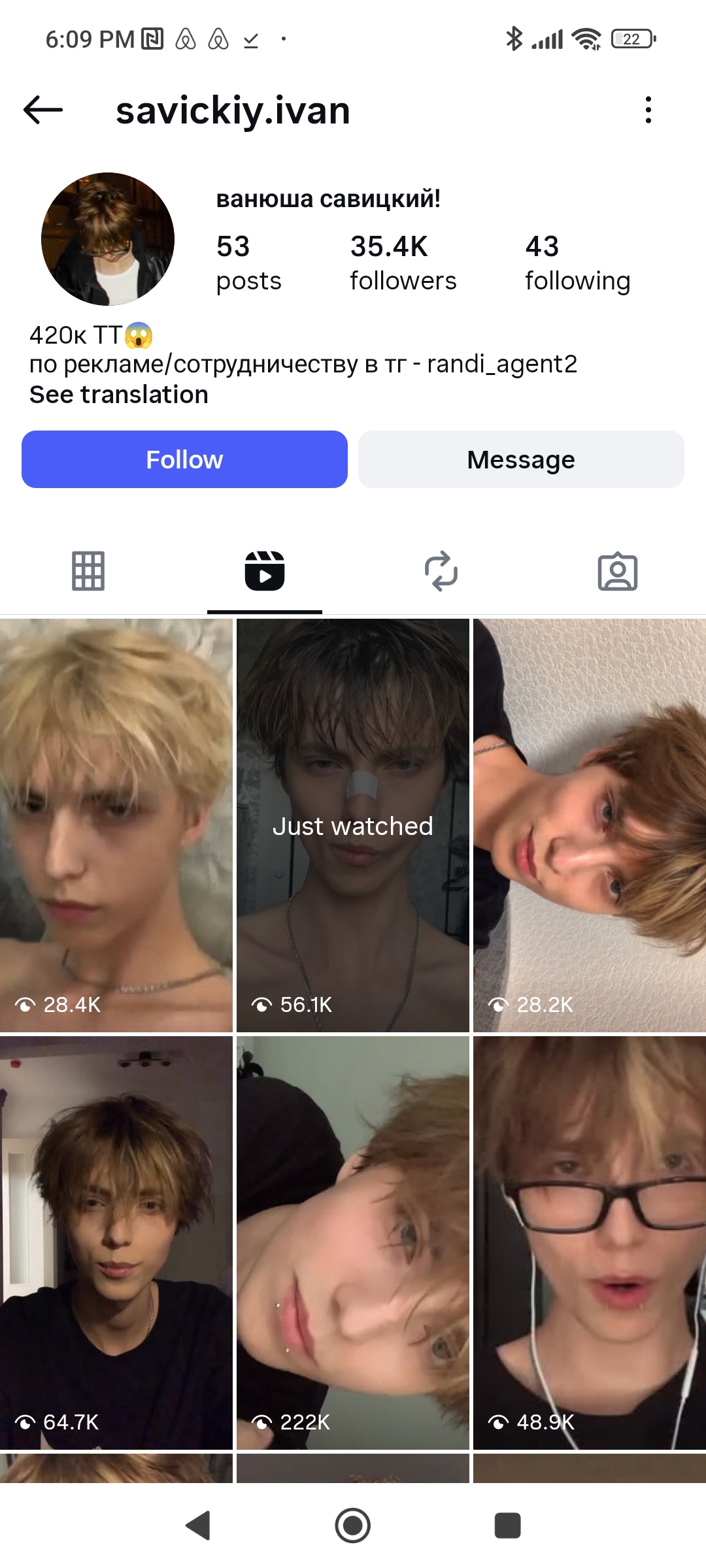The image size is (706, 1568).
Task: Open the following list showing 43
Action: [577, 263]
